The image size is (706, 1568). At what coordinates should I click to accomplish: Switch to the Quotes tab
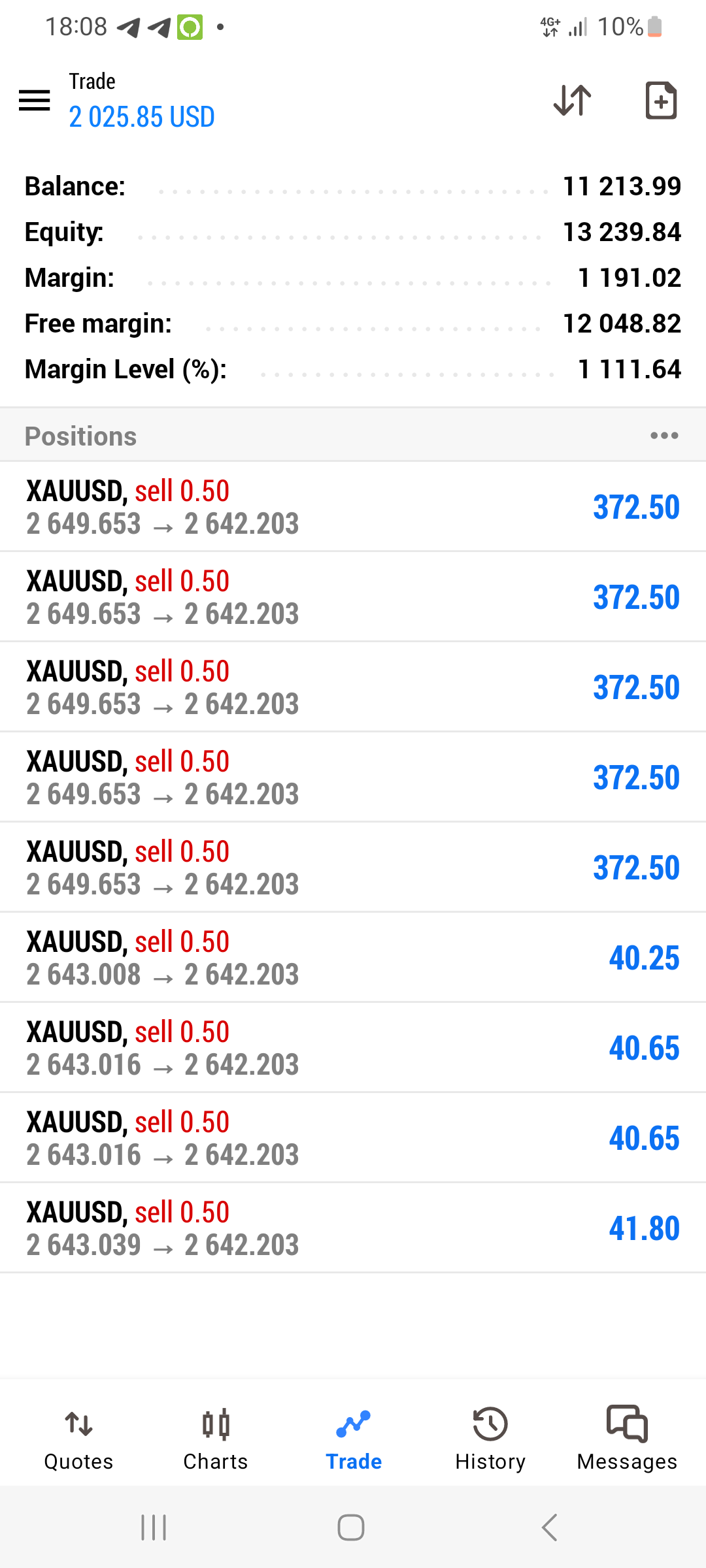click(78, 1439)
